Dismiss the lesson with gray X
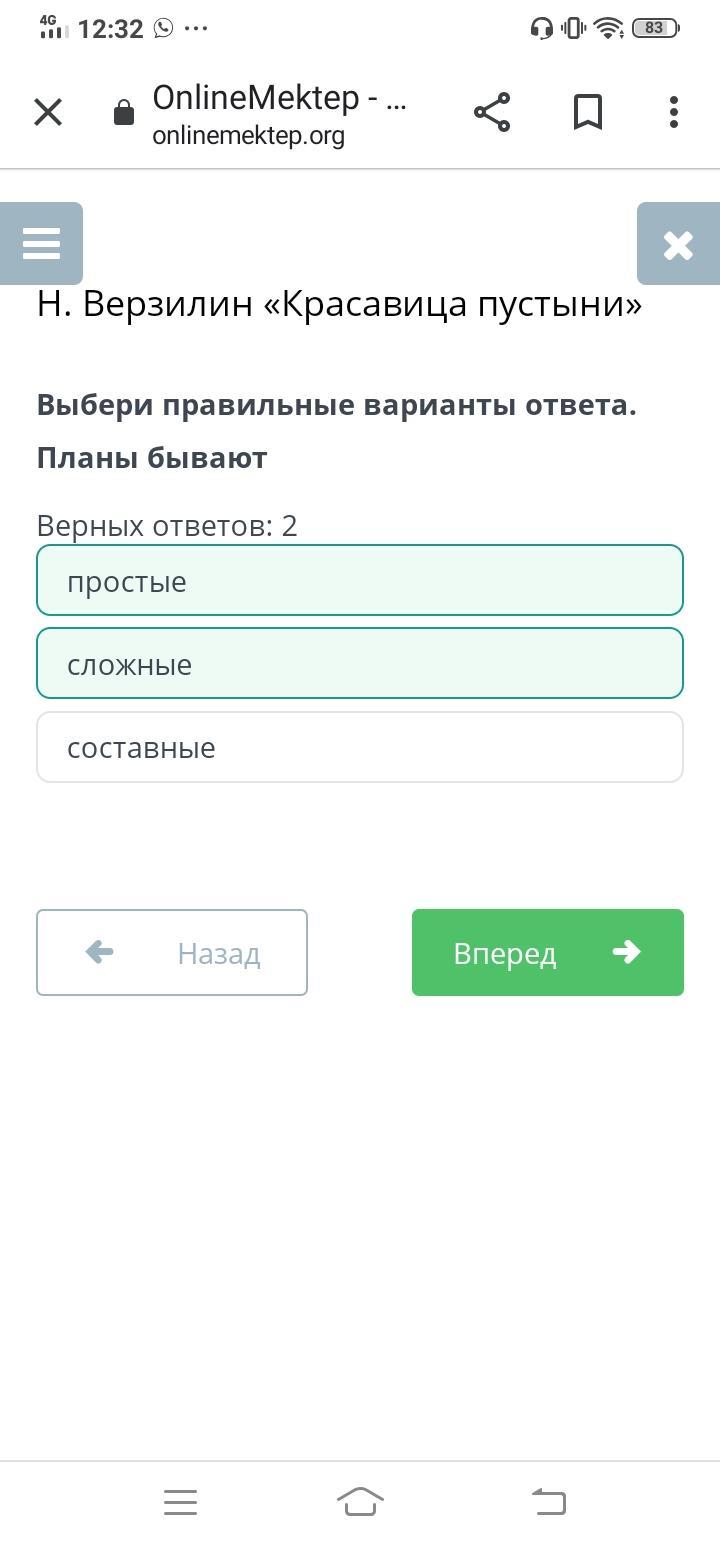720x1544 pixels. coord(678,244)
